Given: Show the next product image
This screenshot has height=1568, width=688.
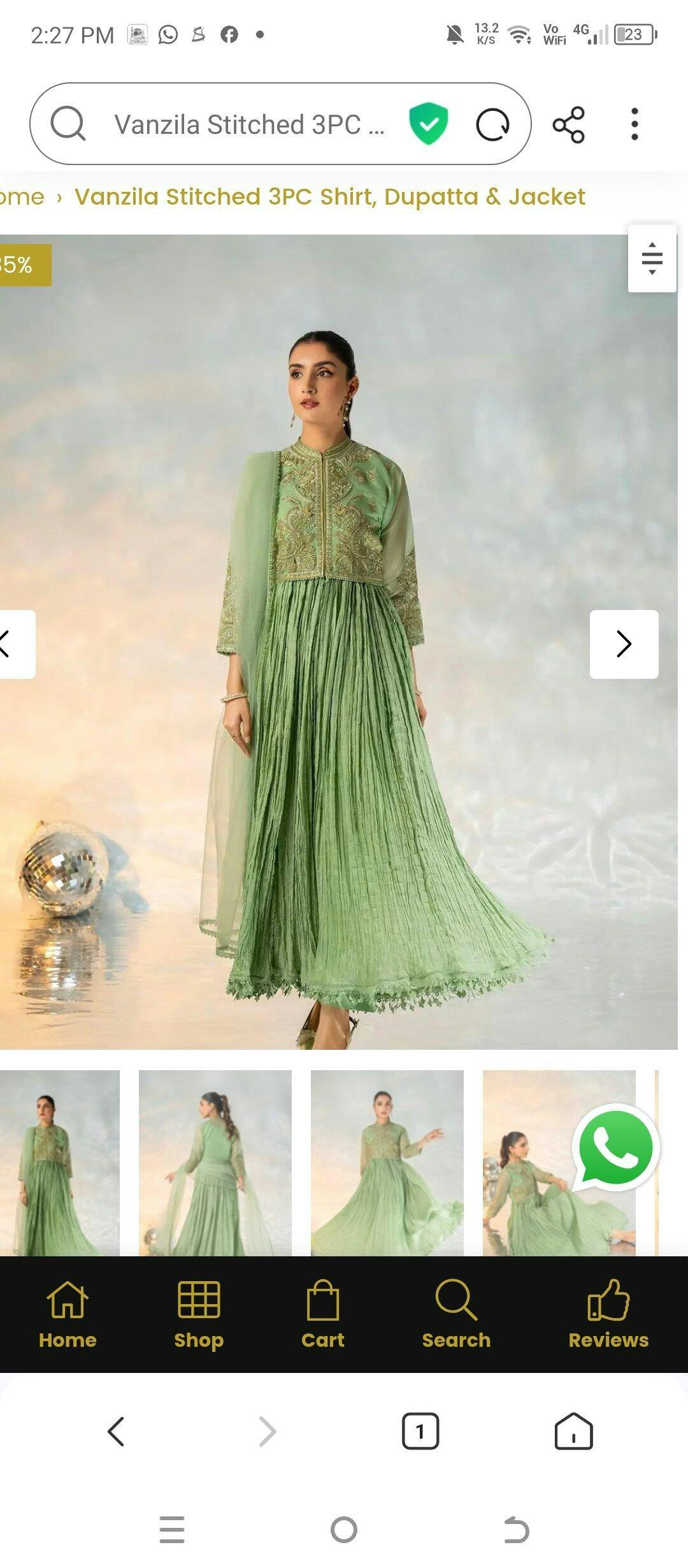Looking at the screenshot, I should [624, 644].
